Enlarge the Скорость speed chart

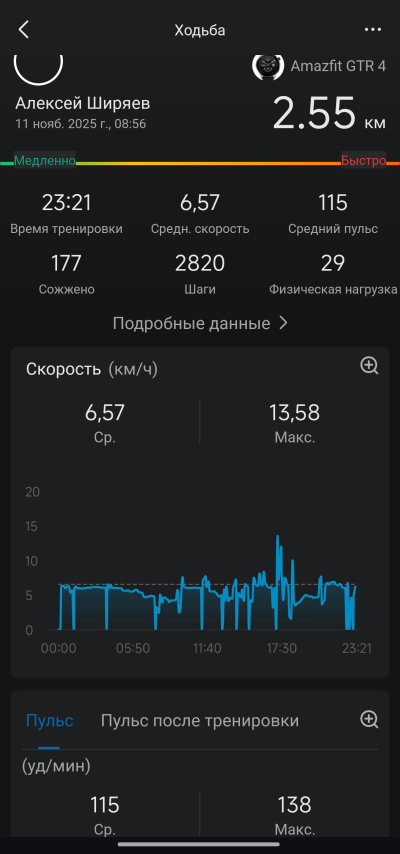point(369,365)
